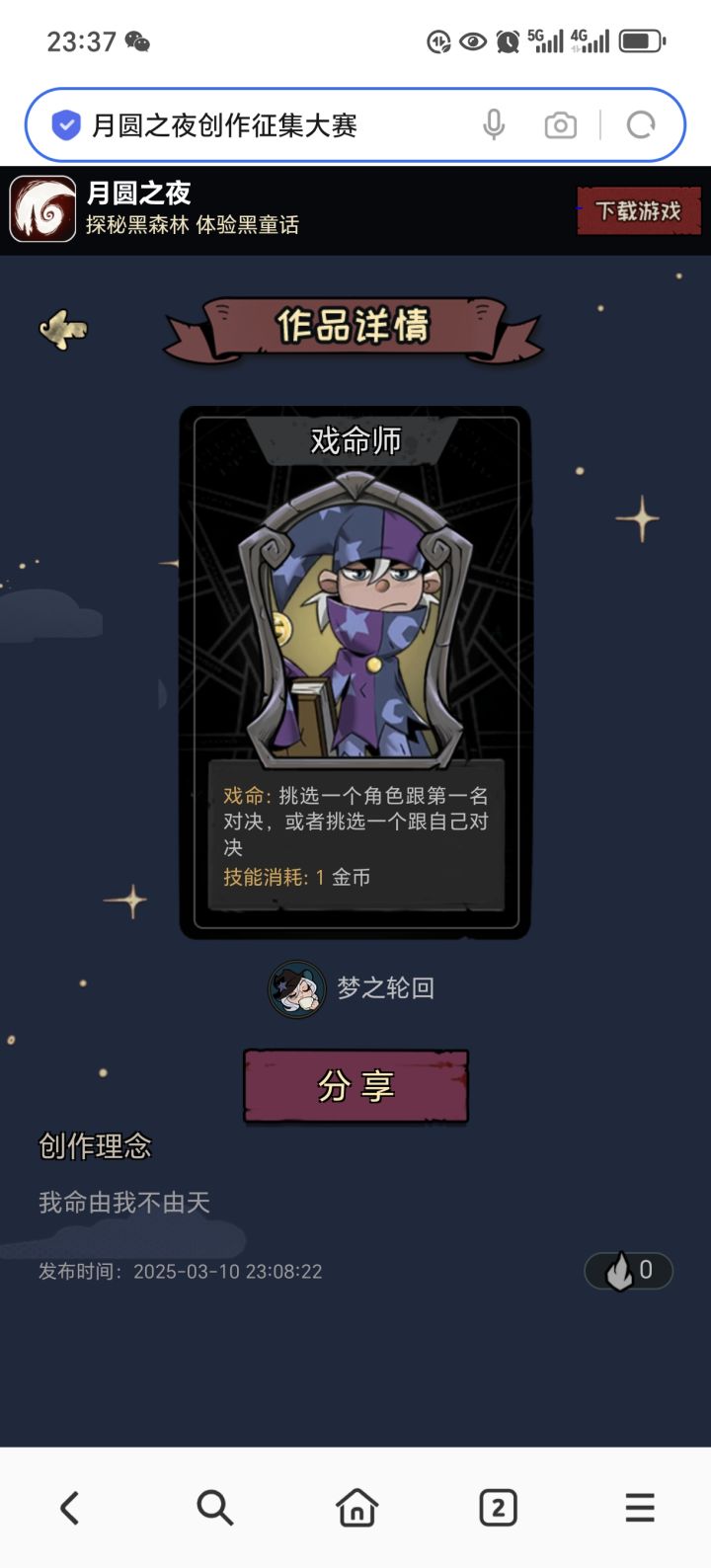The height and width of the screenshot is (1568, 711).
Task: Tap the microphone icon in the search bar
Action: pos(495,123)
